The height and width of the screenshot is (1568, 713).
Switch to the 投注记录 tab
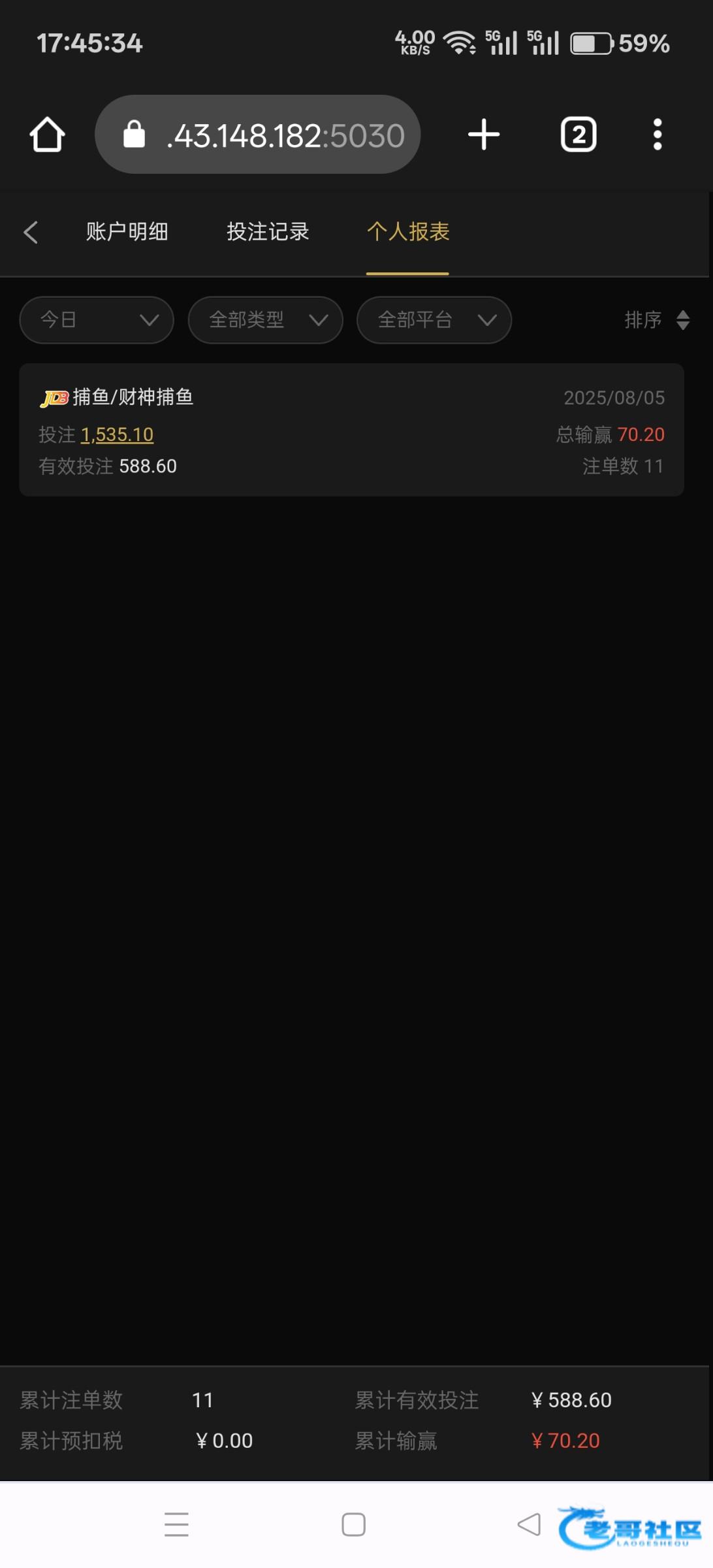pyautogui.click(x=268, y=232)
